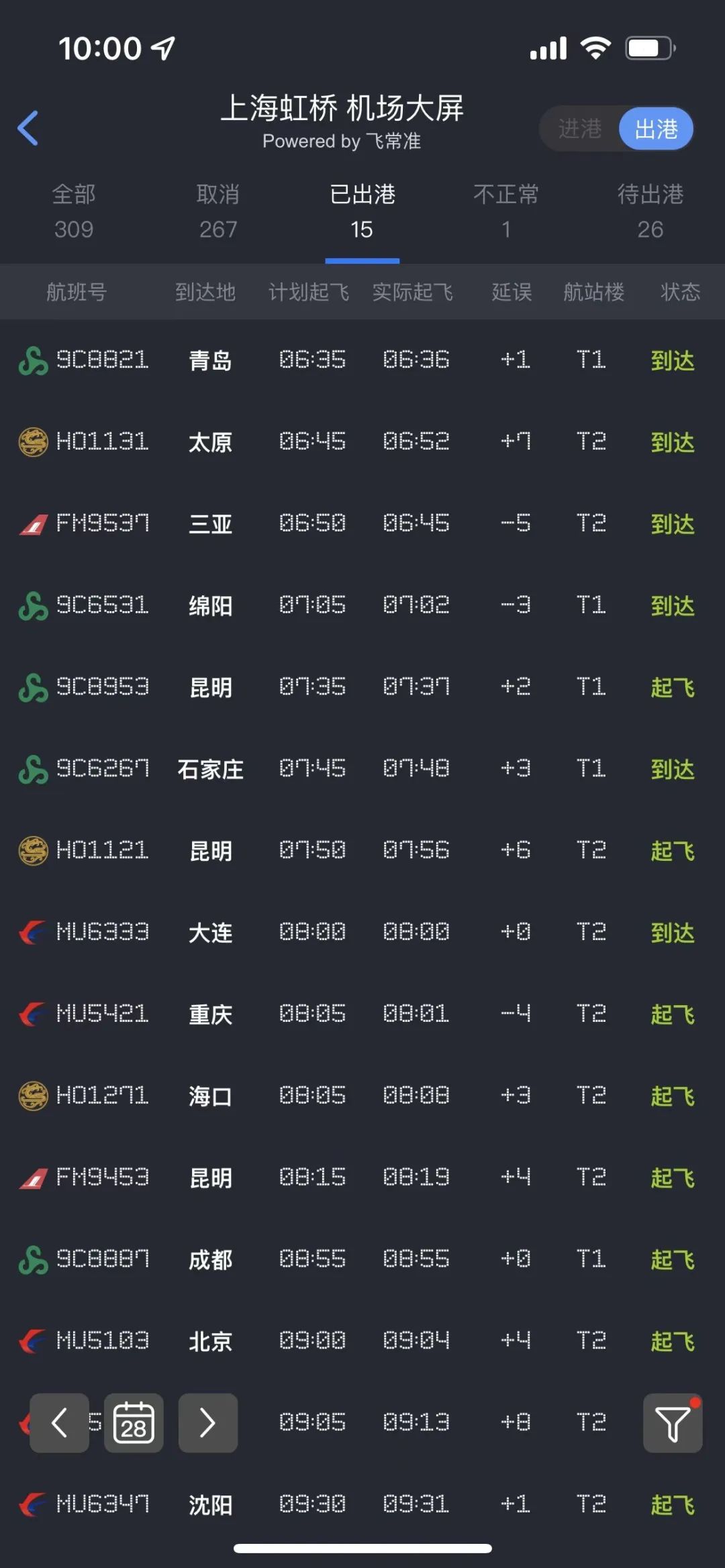Switch to the 不正常 abnormal flights tab
This screenshot has width=725, height=1568.
[x=506, y=211]
